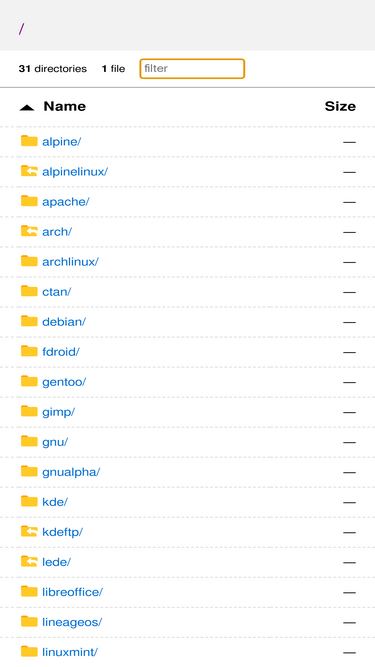The image size is (375, 667).
Task: Browse the apache/ directory
Action: coord(65,202)
